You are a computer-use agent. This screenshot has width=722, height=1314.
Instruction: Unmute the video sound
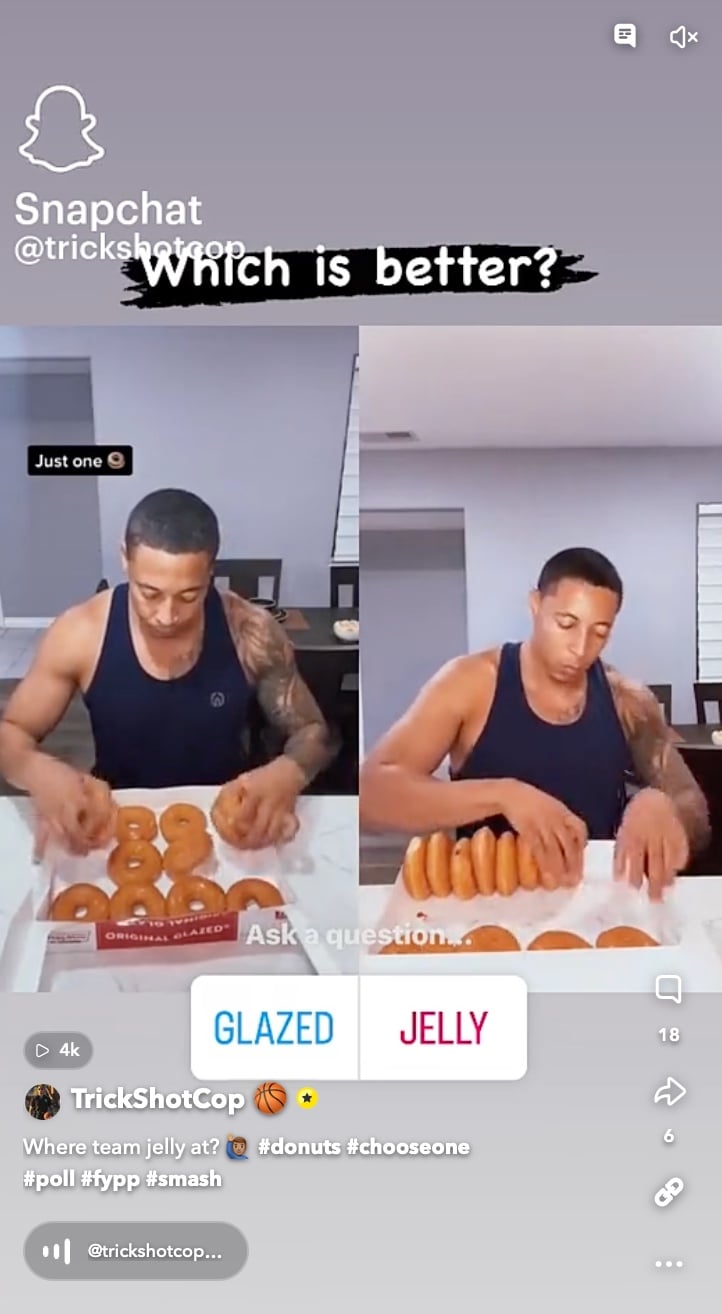point(682,36)
